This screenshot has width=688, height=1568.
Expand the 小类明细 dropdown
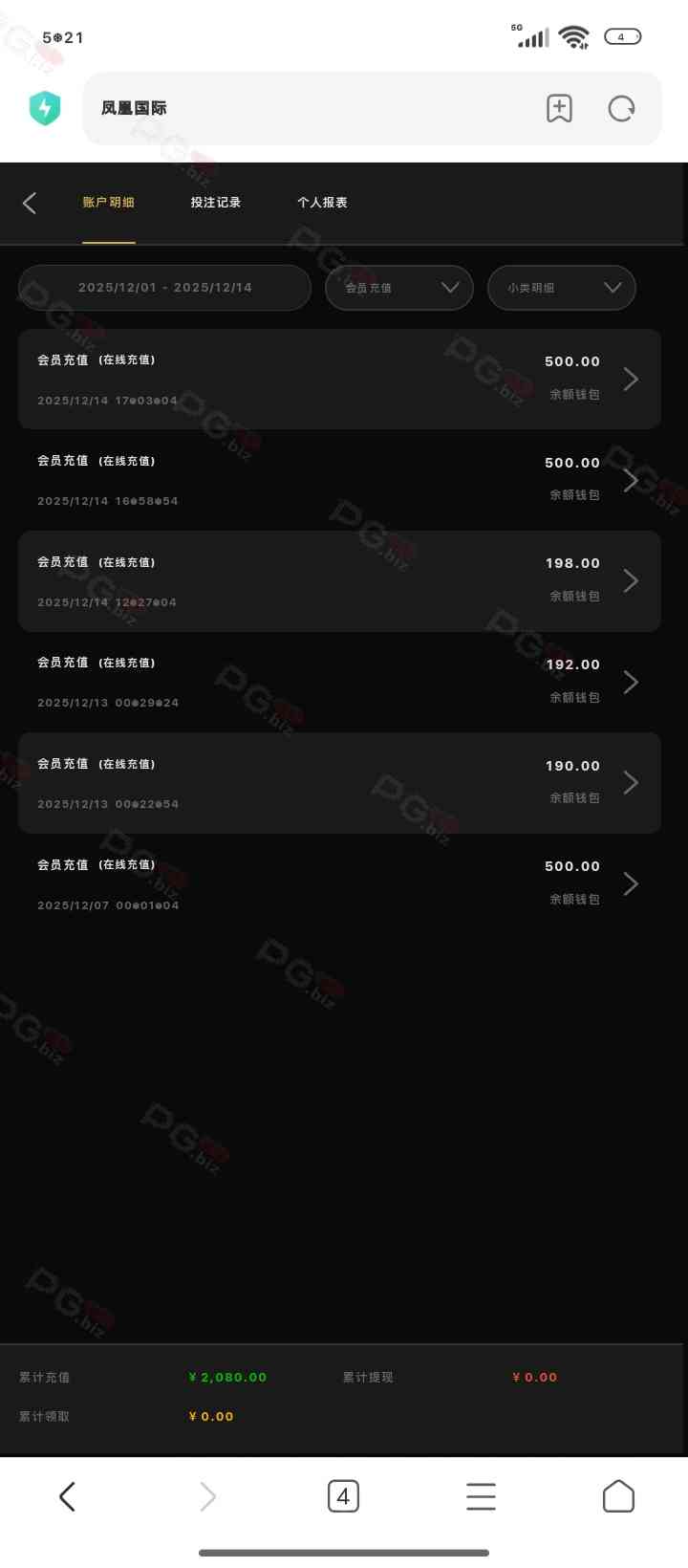[562, 288]
